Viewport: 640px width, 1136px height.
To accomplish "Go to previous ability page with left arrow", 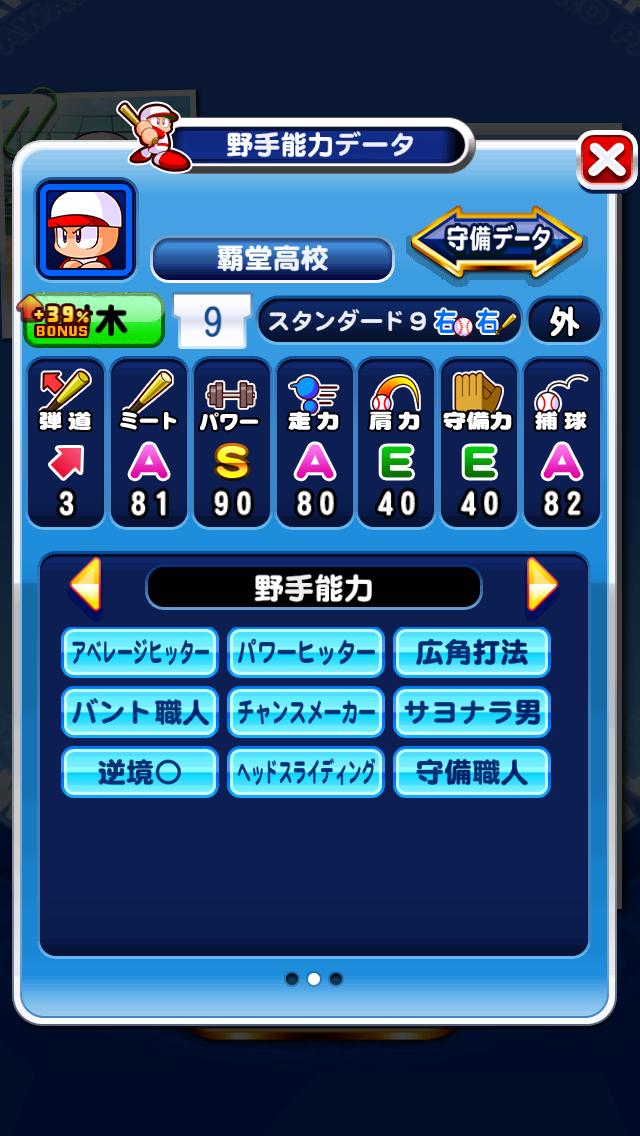I will click(x=86, y=585).
